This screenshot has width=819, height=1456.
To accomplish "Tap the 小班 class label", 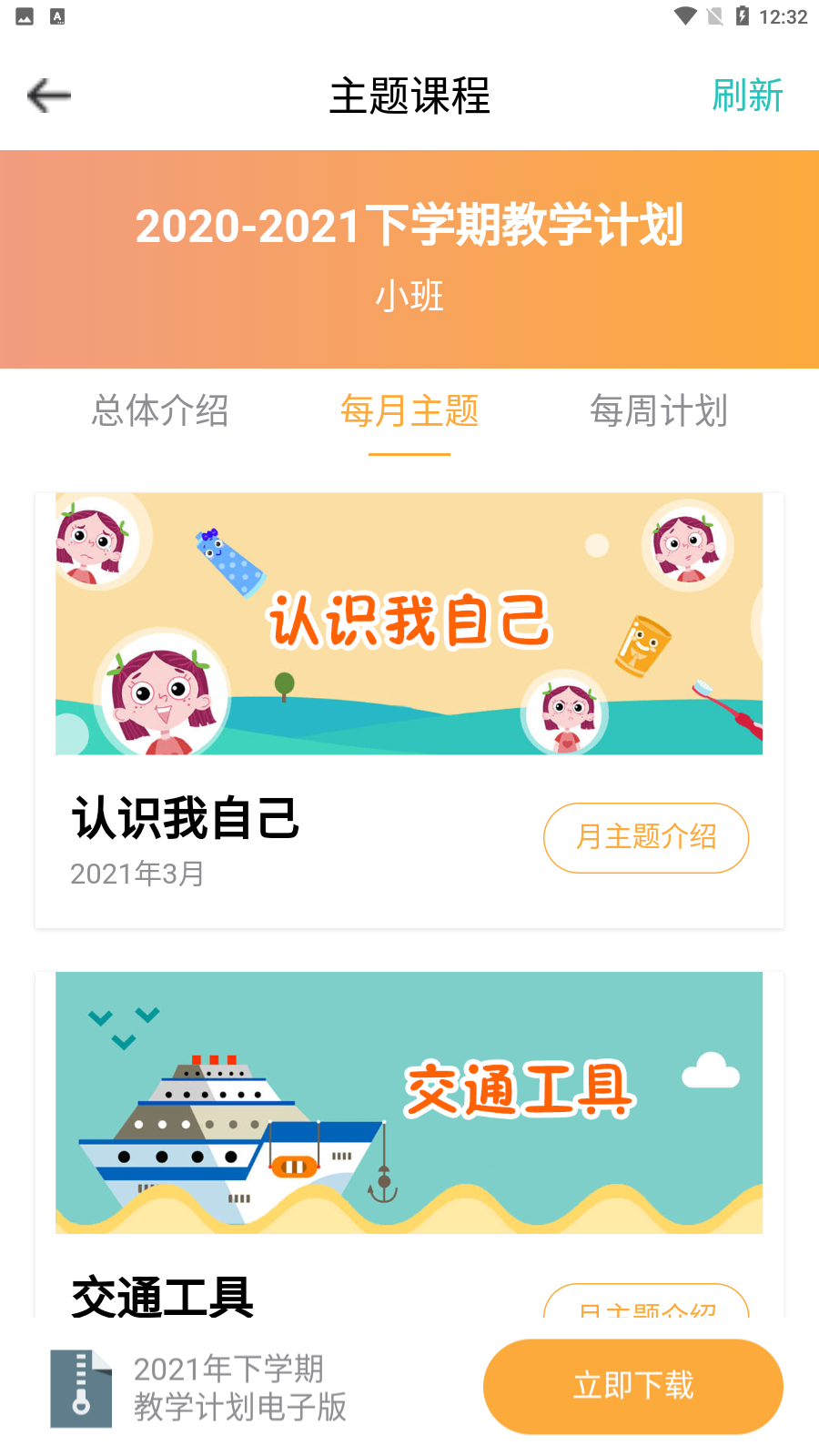I will coord(409,296).
